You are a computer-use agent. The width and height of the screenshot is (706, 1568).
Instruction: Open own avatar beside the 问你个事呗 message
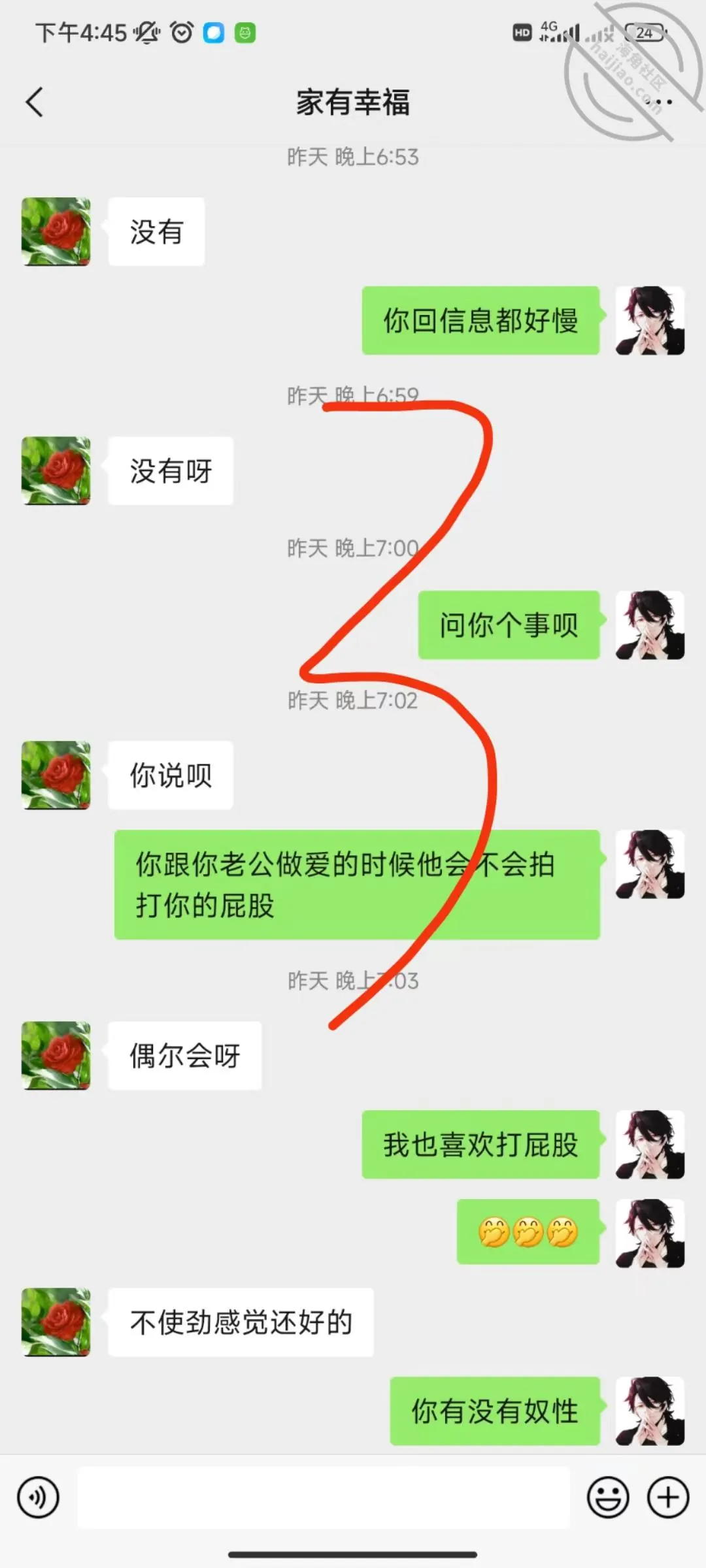(x=650, y=625)
